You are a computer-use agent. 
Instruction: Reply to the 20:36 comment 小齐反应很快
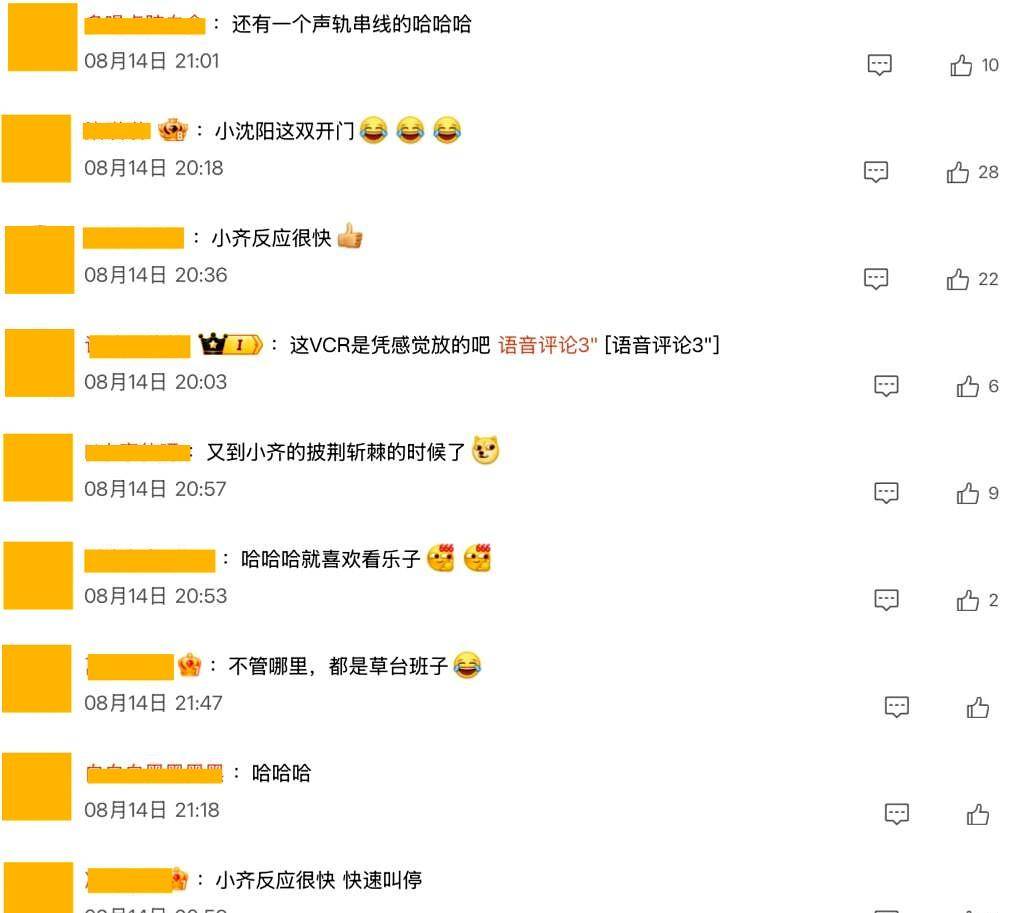875,278
